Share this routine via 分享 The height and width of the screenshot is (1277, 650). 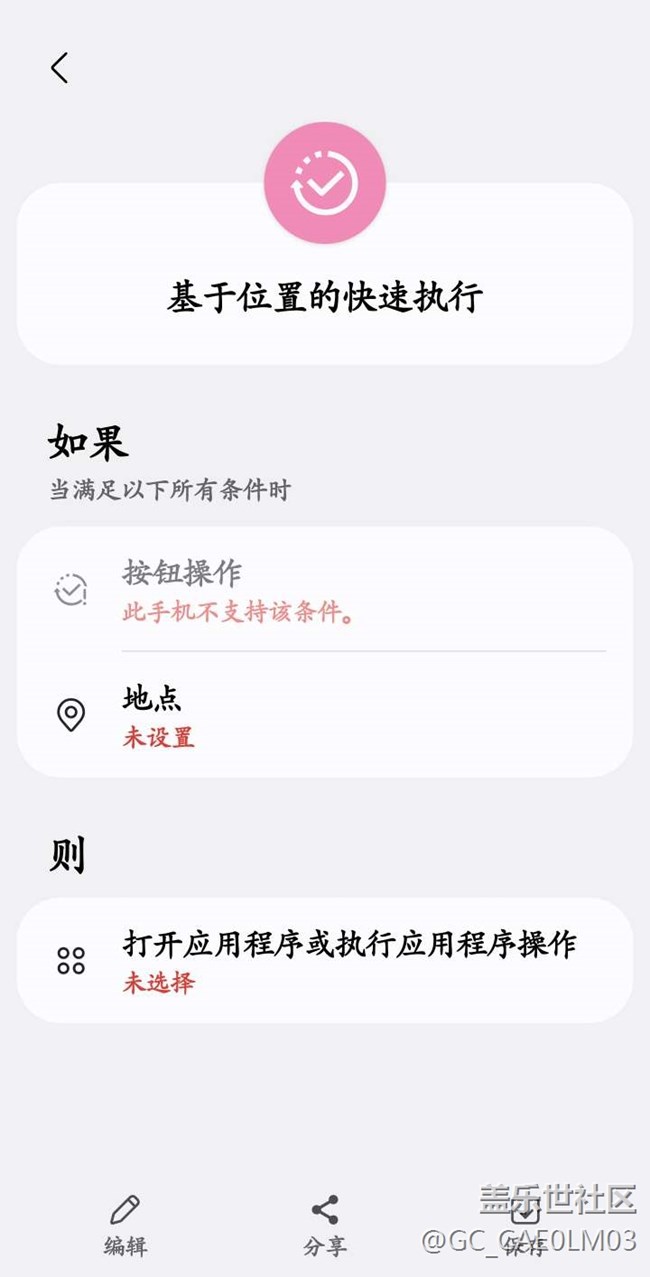pyautogui.click(x=325, y=1224)
